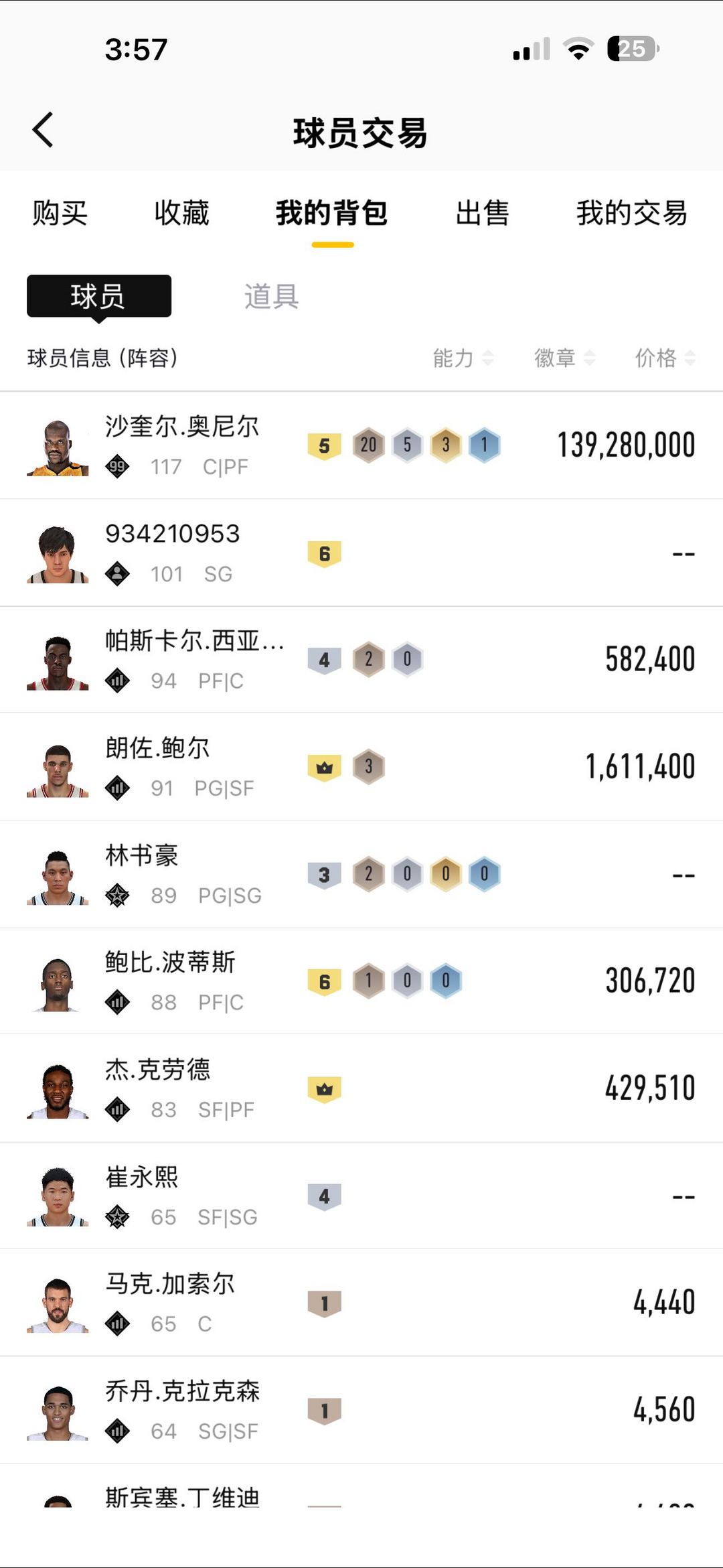View player 杰.克劳德
Screen dimensions: 723x1568
(x=361, y=1088)
